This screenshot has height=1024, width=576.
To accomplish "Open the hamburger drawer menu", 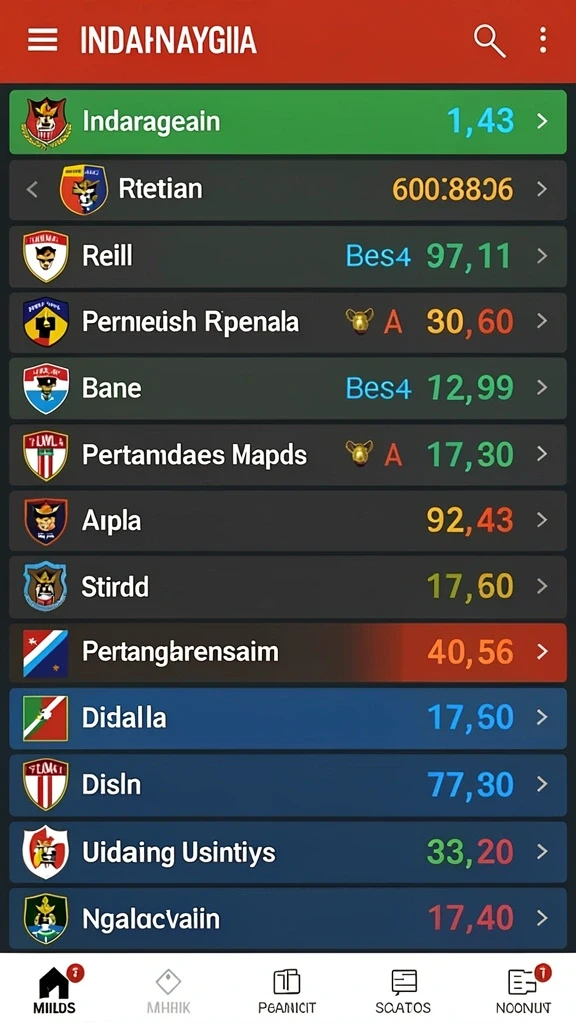I will coord(42,40).
